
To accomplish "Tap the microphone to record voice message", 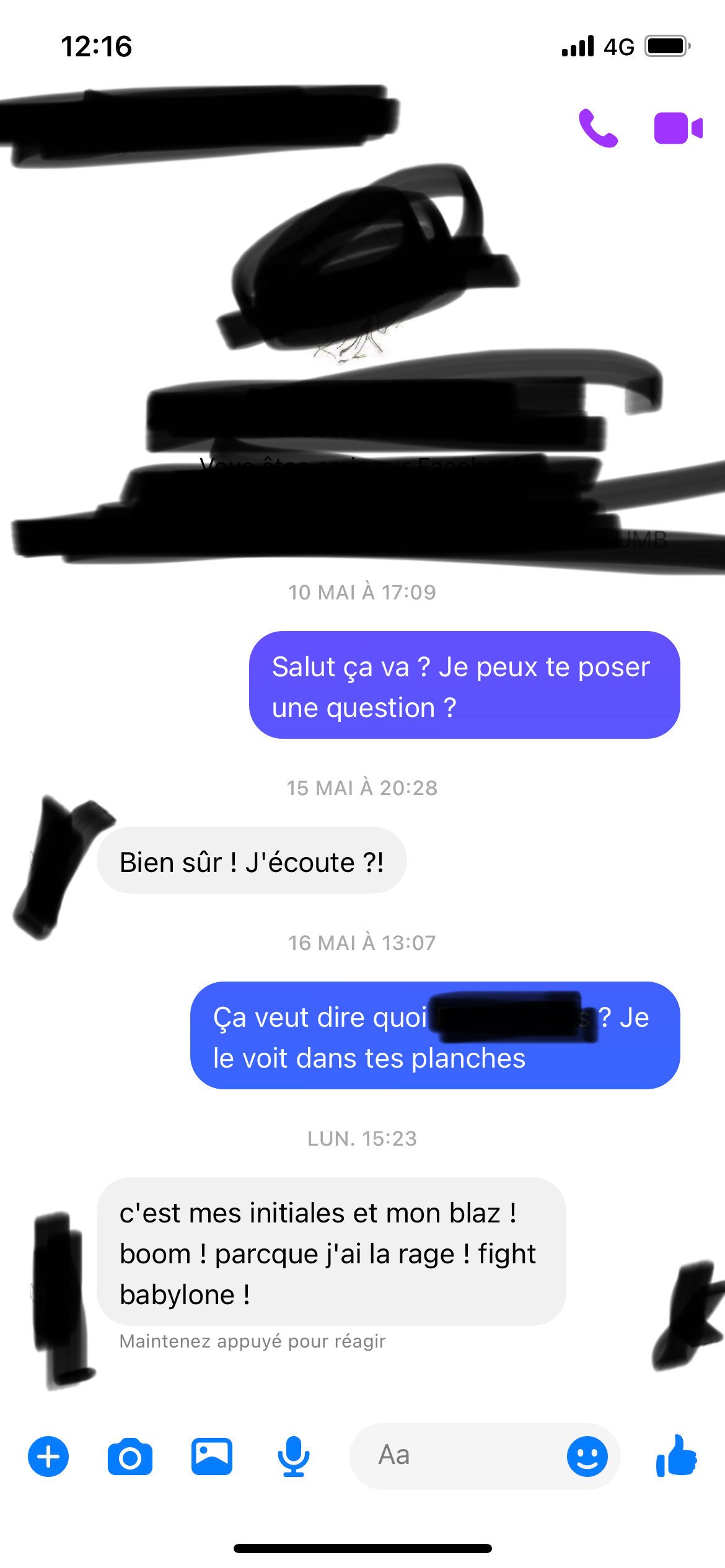I will pyautogui.click(x=294, y=1456).
